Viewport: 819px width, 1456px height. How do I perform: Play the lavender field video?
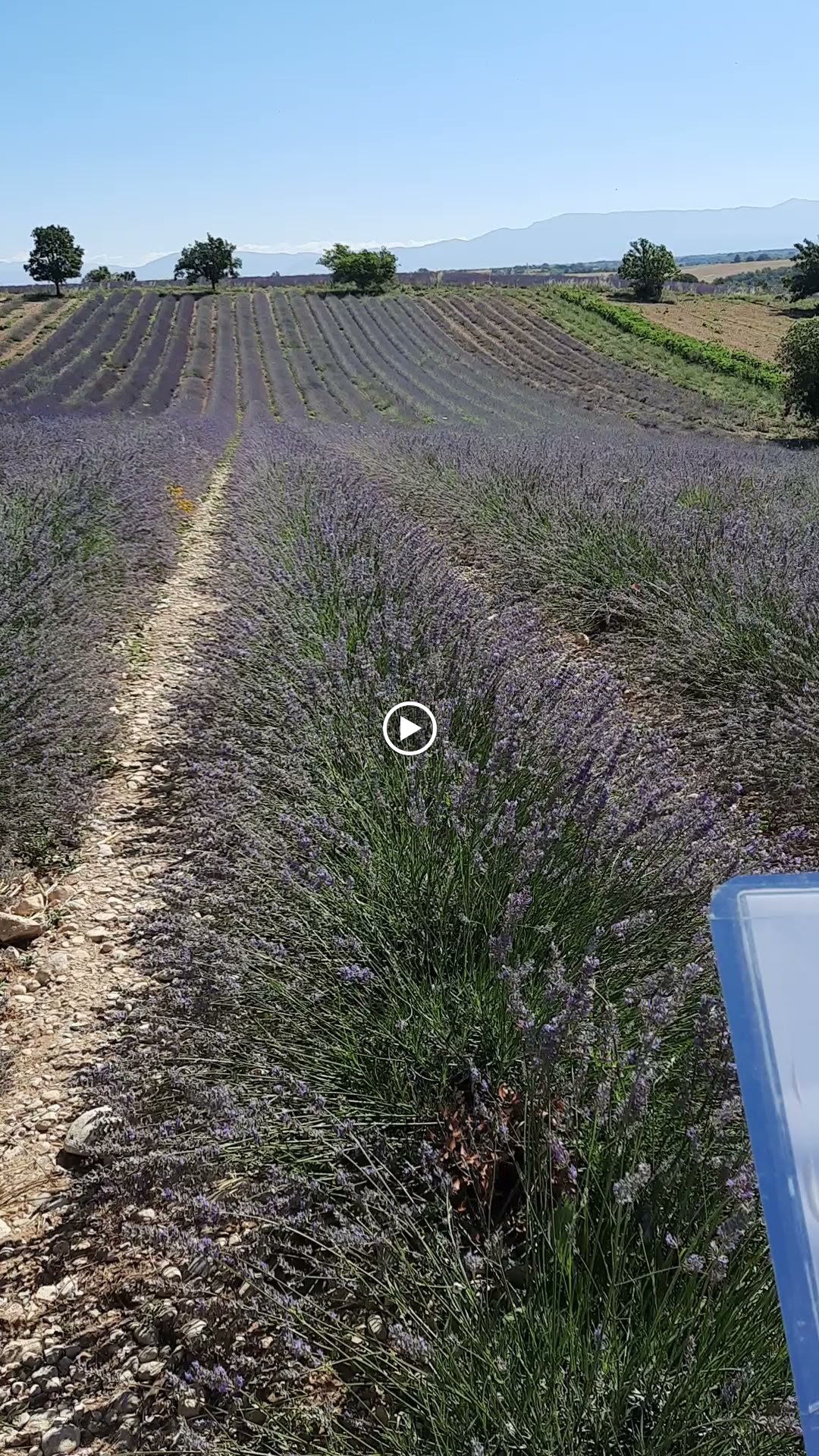coord(409,729)
